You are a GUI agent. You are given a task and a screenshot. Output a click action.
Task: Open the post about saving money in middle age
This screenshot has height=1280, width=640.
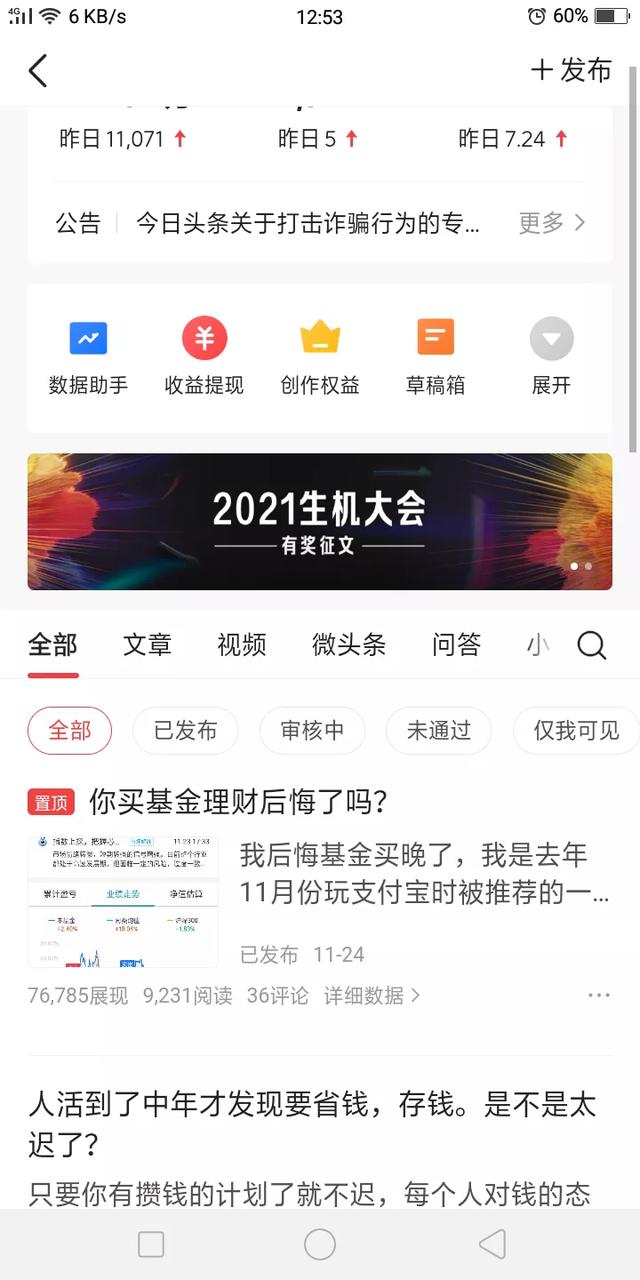pos(312,1124)
